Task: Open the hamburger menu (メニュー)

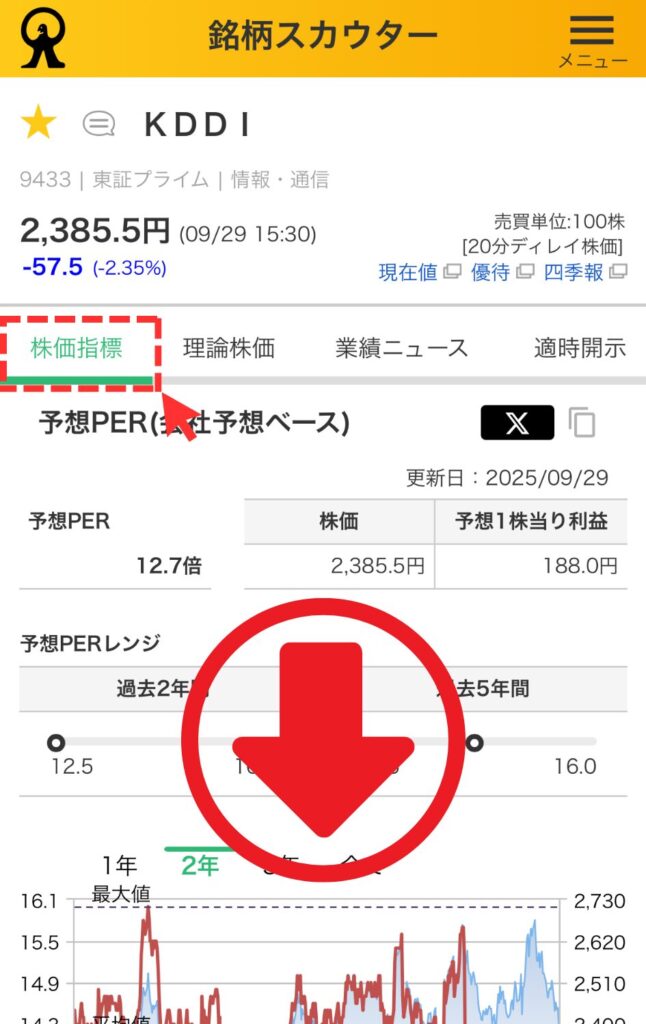Action: coord(592,40)
